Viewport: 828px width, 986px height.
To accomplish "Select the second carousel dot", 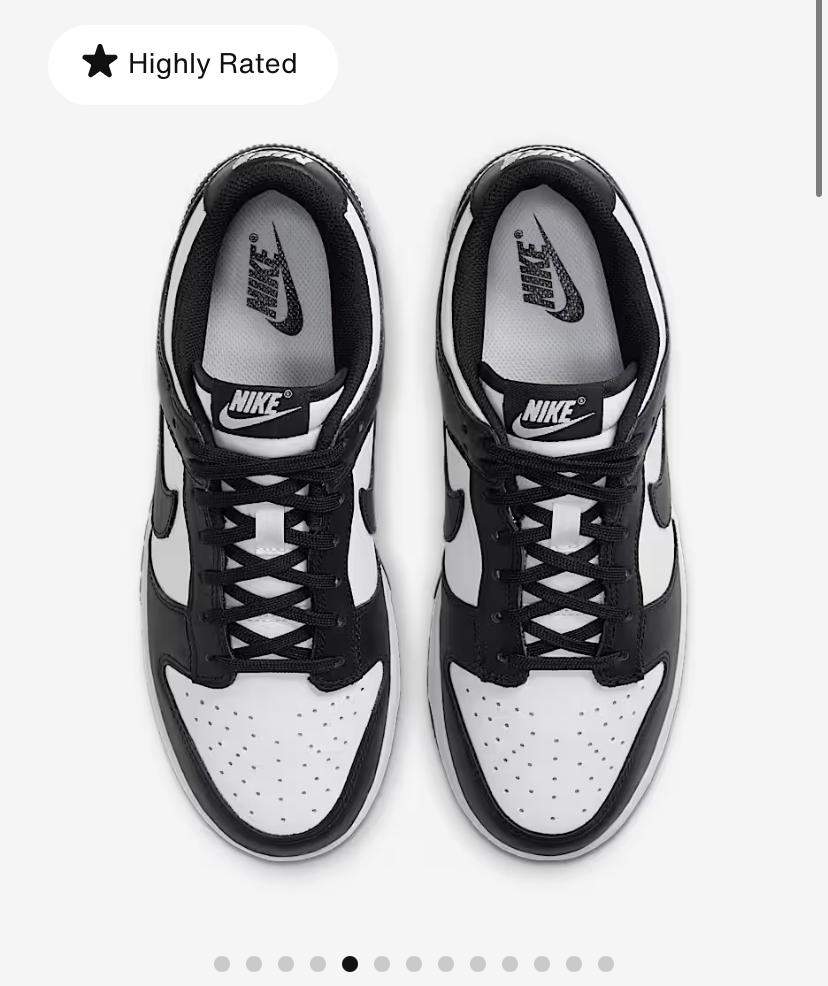I will pos(253,964).
